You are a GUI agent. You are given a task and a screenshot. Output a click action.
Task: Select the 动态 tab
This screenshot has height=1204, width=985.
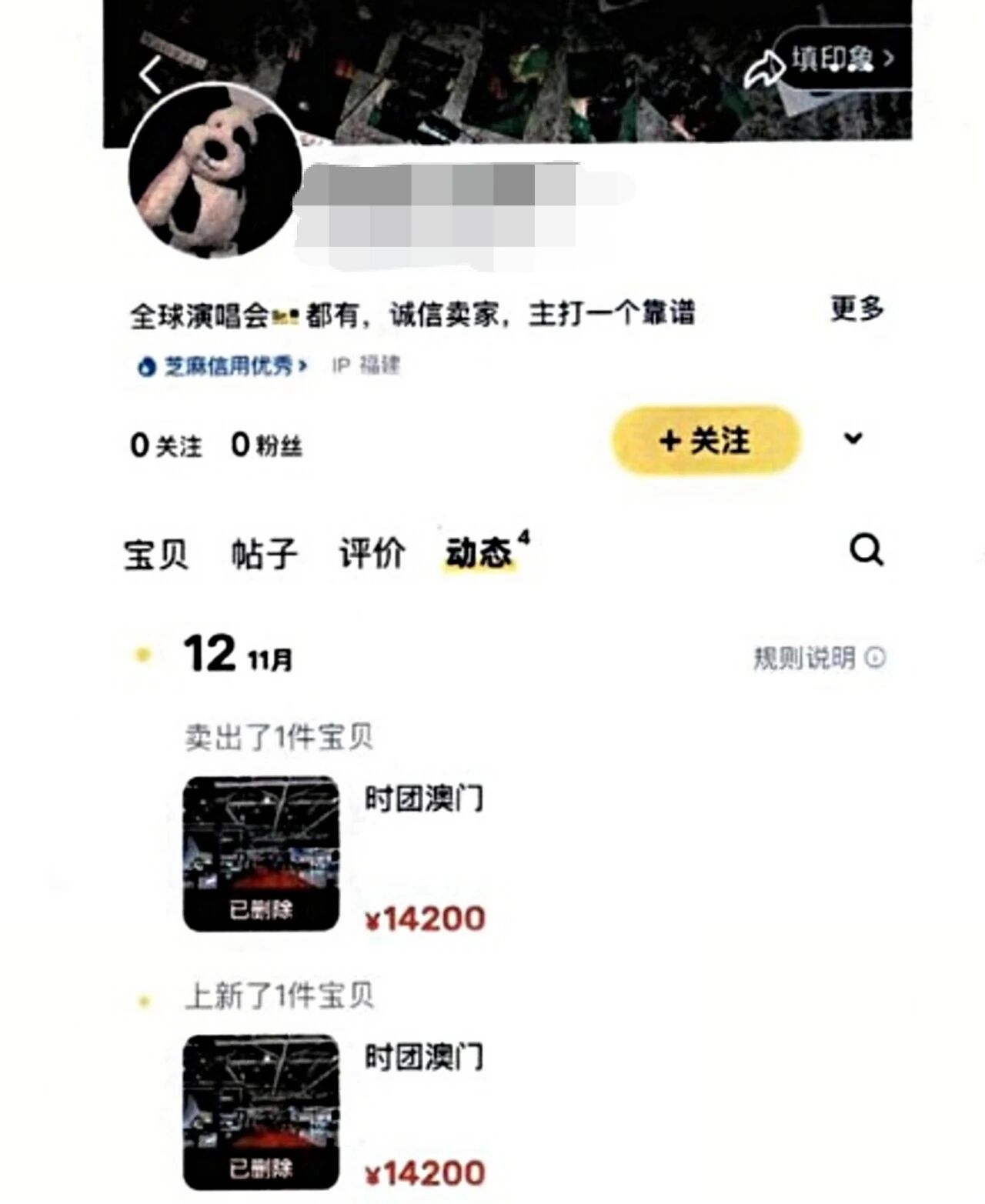click(479, 553)
